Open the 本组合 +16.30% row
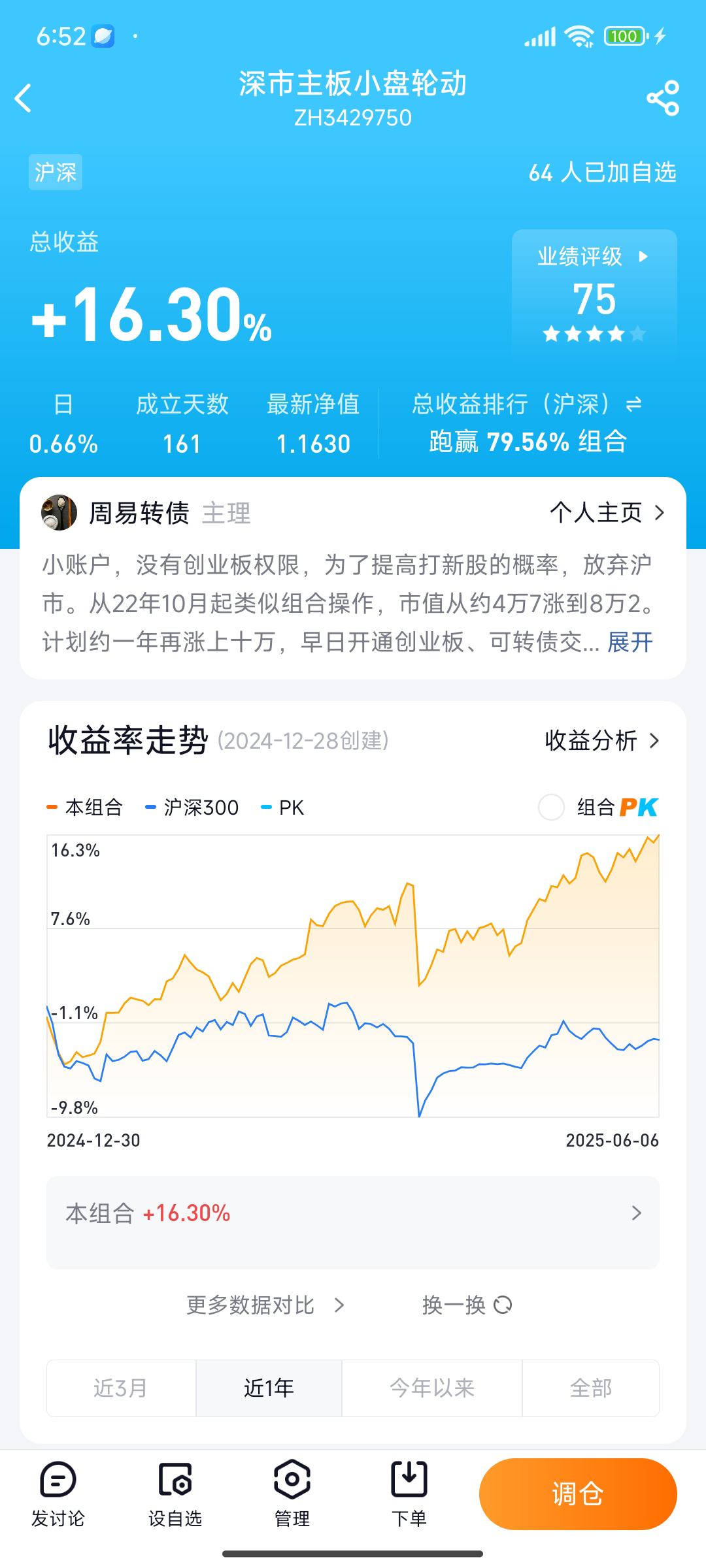The height and width of the screenshot is (1568, 706). point(353,1214)
